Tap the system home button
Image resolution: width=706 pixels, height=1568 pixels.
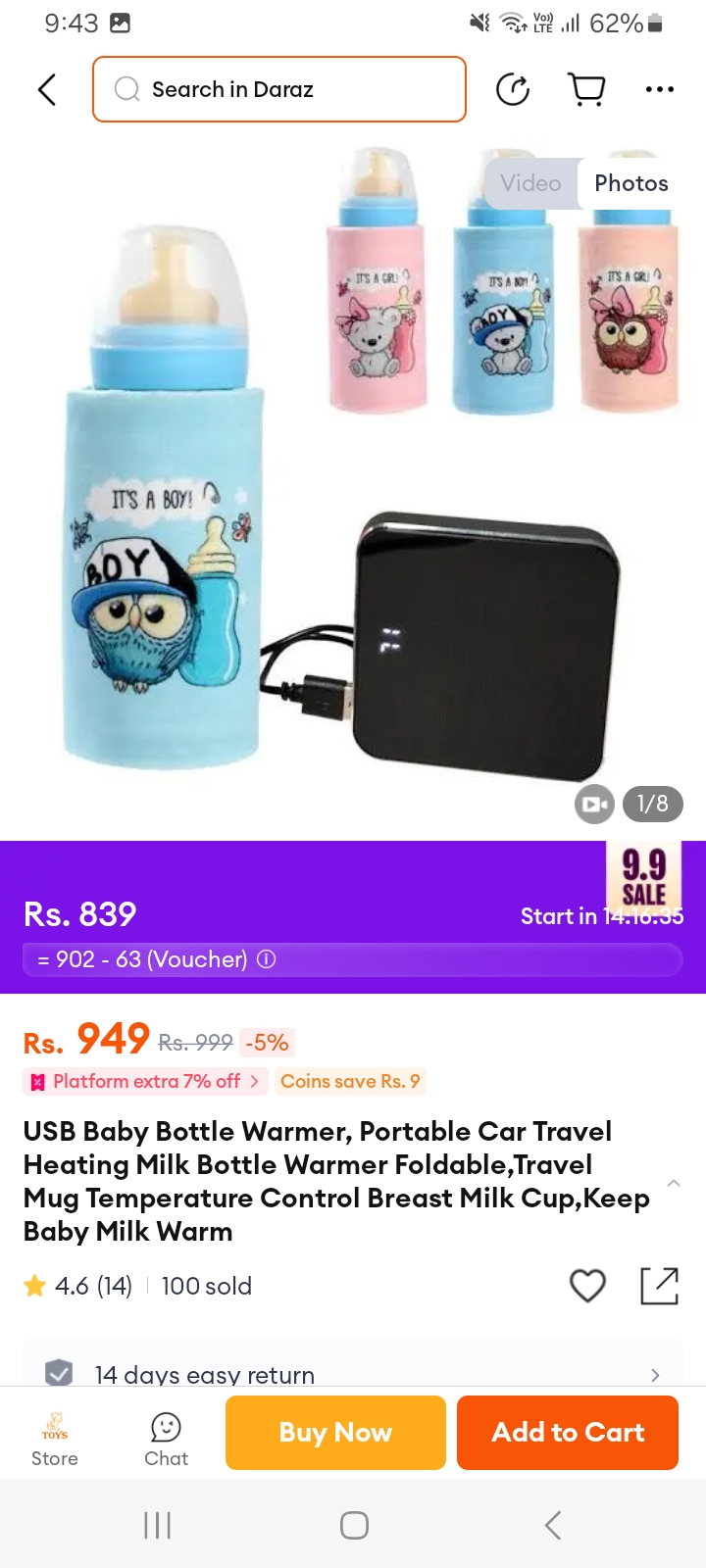354,1525
